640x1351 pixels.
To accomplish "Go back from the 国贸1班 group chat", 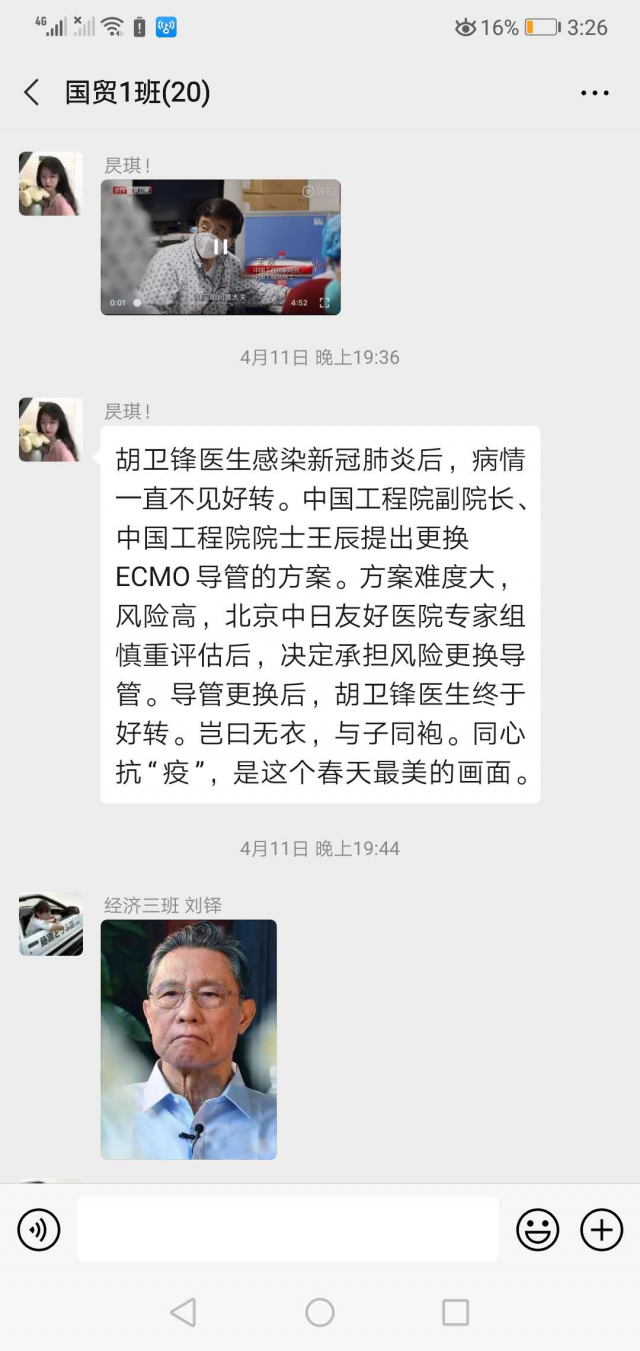I will pyautogui.click(x=32, y=93).
